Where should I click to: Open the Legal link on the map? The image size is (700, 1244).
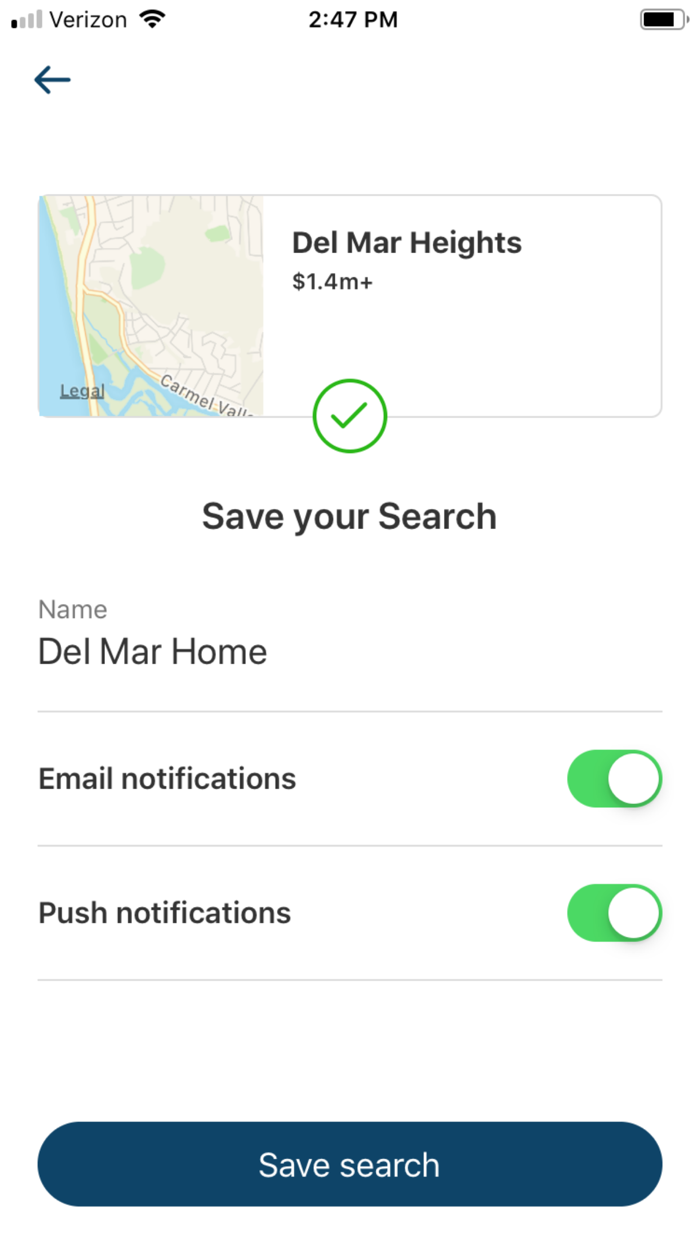tap(81, 391)
